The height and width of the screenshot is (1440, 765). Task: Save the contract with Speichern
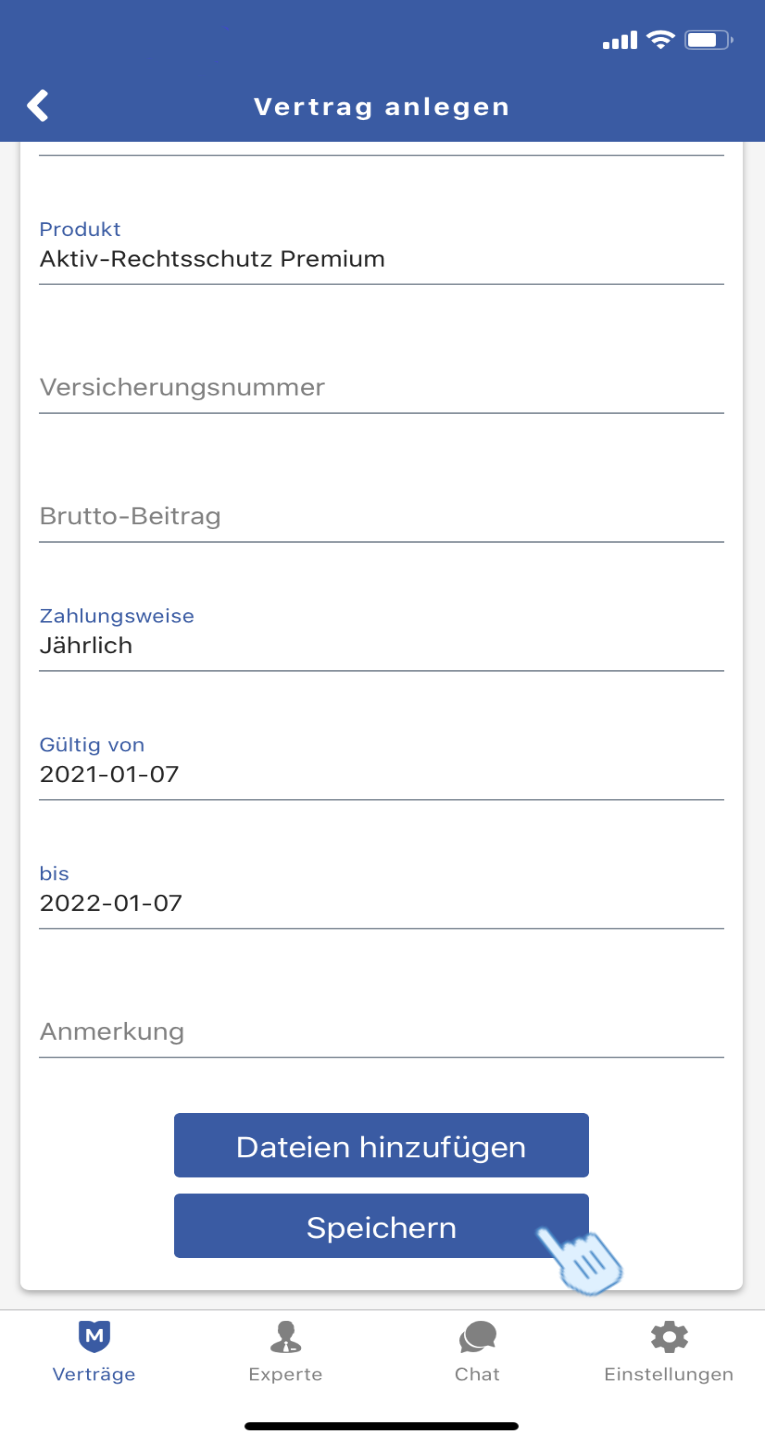381,1226
